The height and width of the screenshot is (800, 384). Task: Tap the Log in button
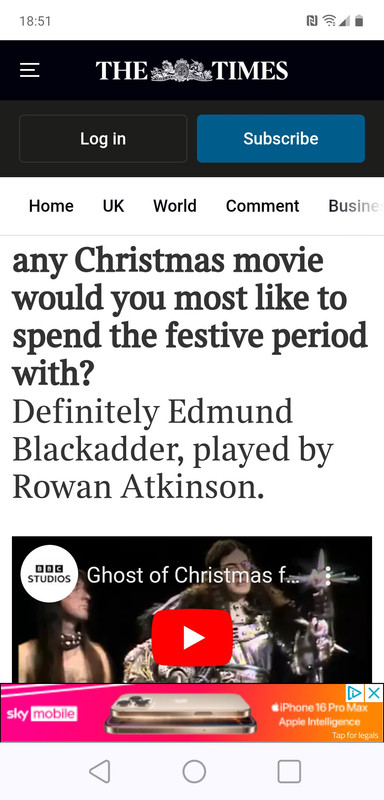pos(103,138)
